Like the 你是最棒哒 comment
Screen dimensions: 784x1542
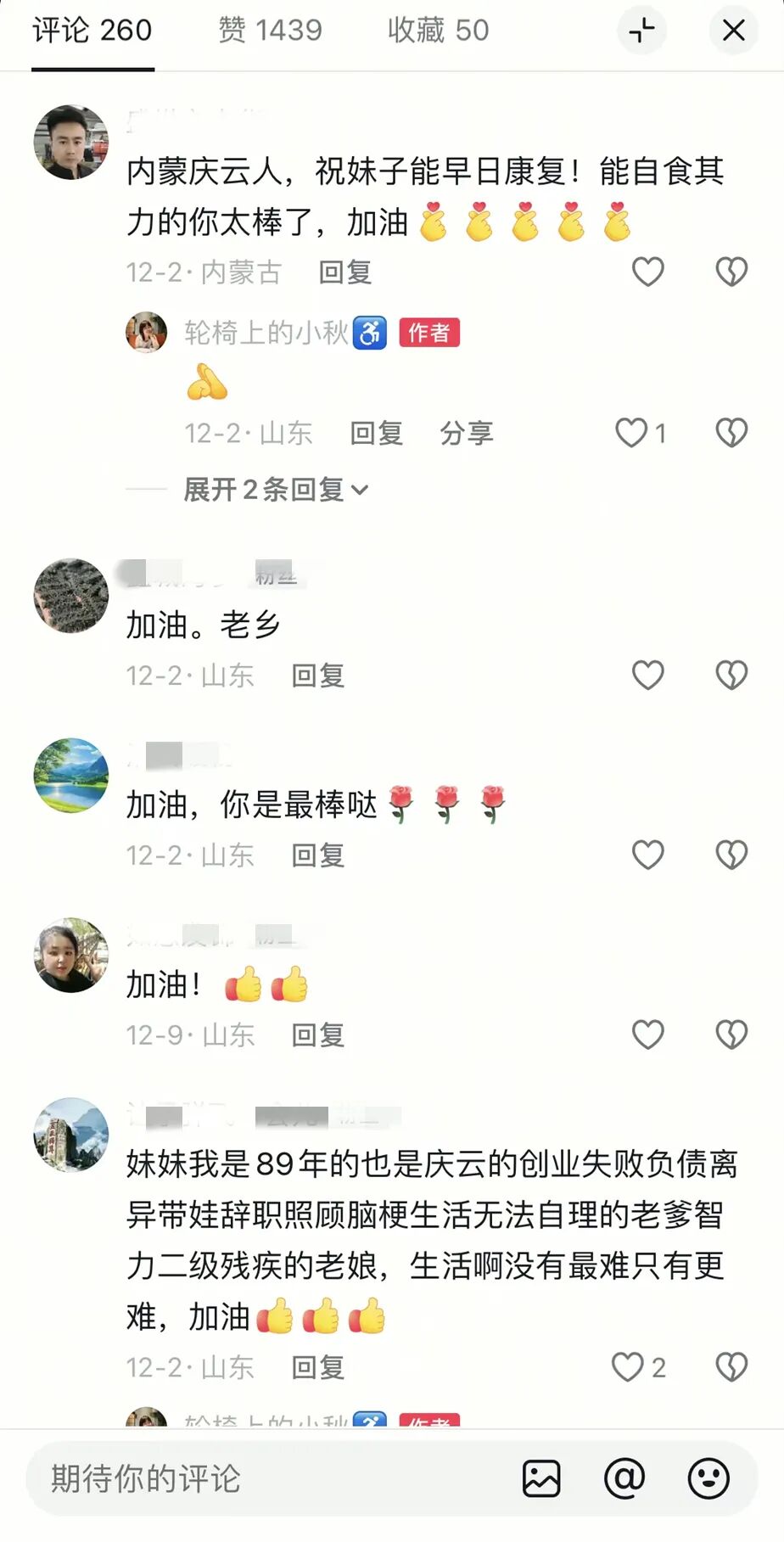tap(648, 855)
